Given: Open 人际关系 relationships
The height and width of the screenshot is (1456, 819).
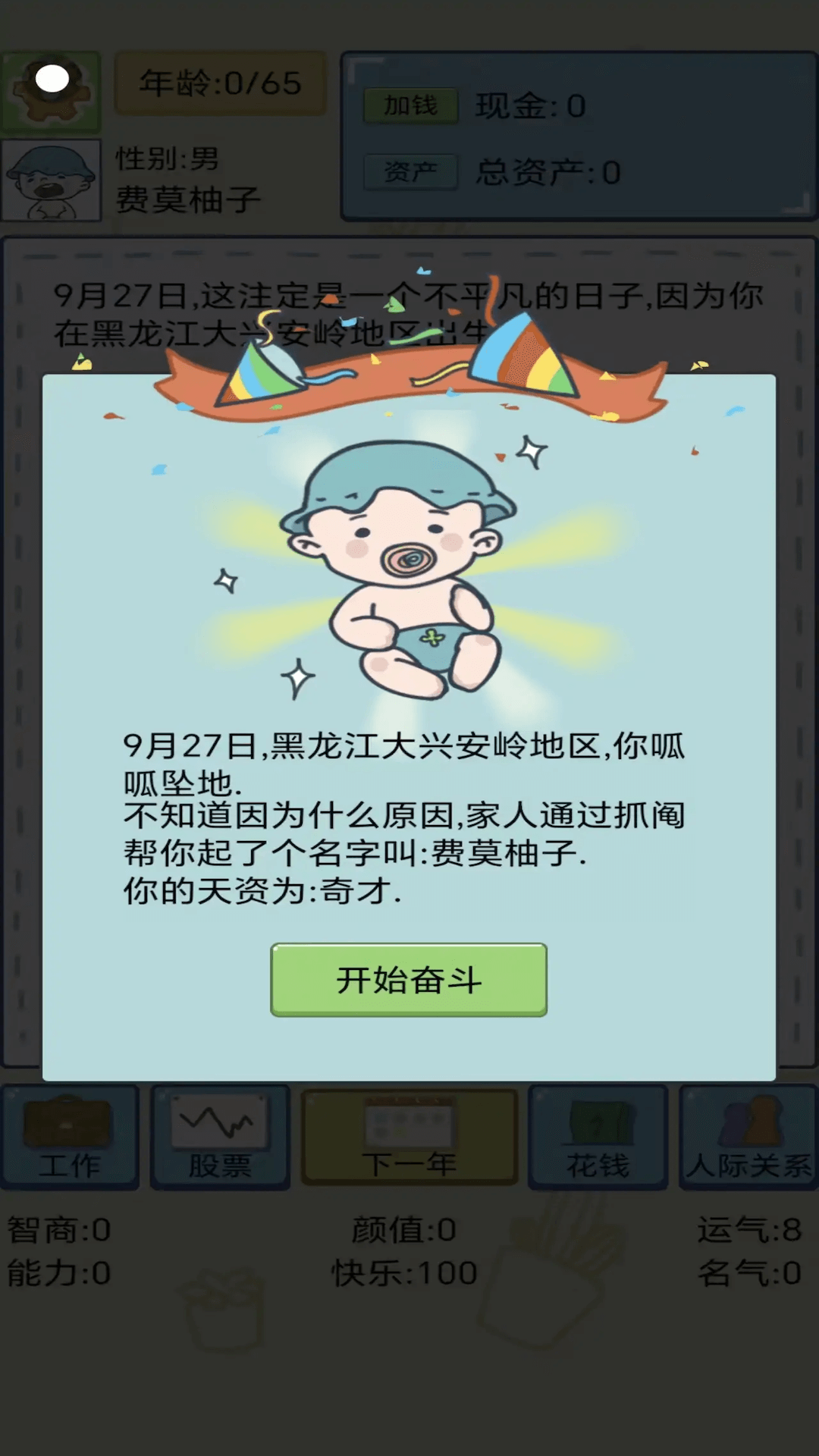Looking at the screenshot, I should 748,1137.
